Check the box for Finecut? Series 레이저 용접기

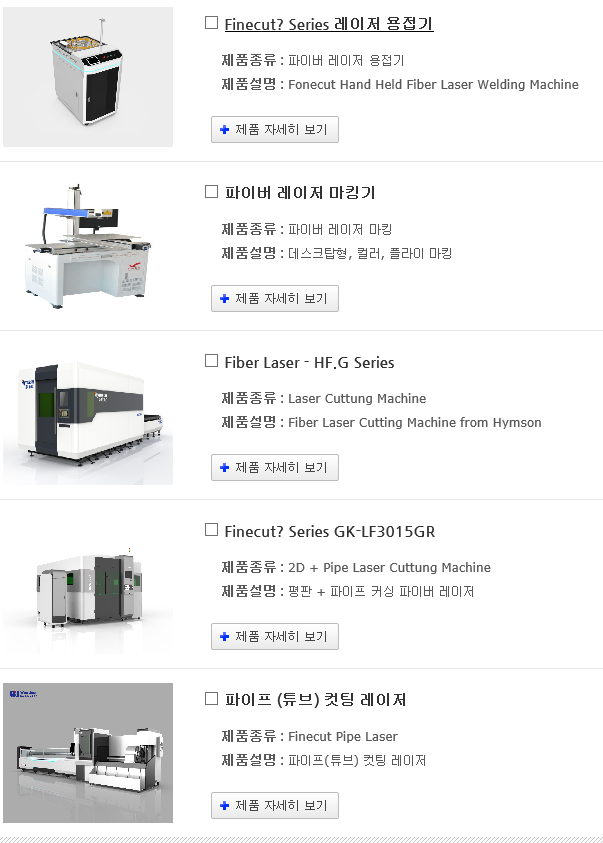(x=211, y=23)
